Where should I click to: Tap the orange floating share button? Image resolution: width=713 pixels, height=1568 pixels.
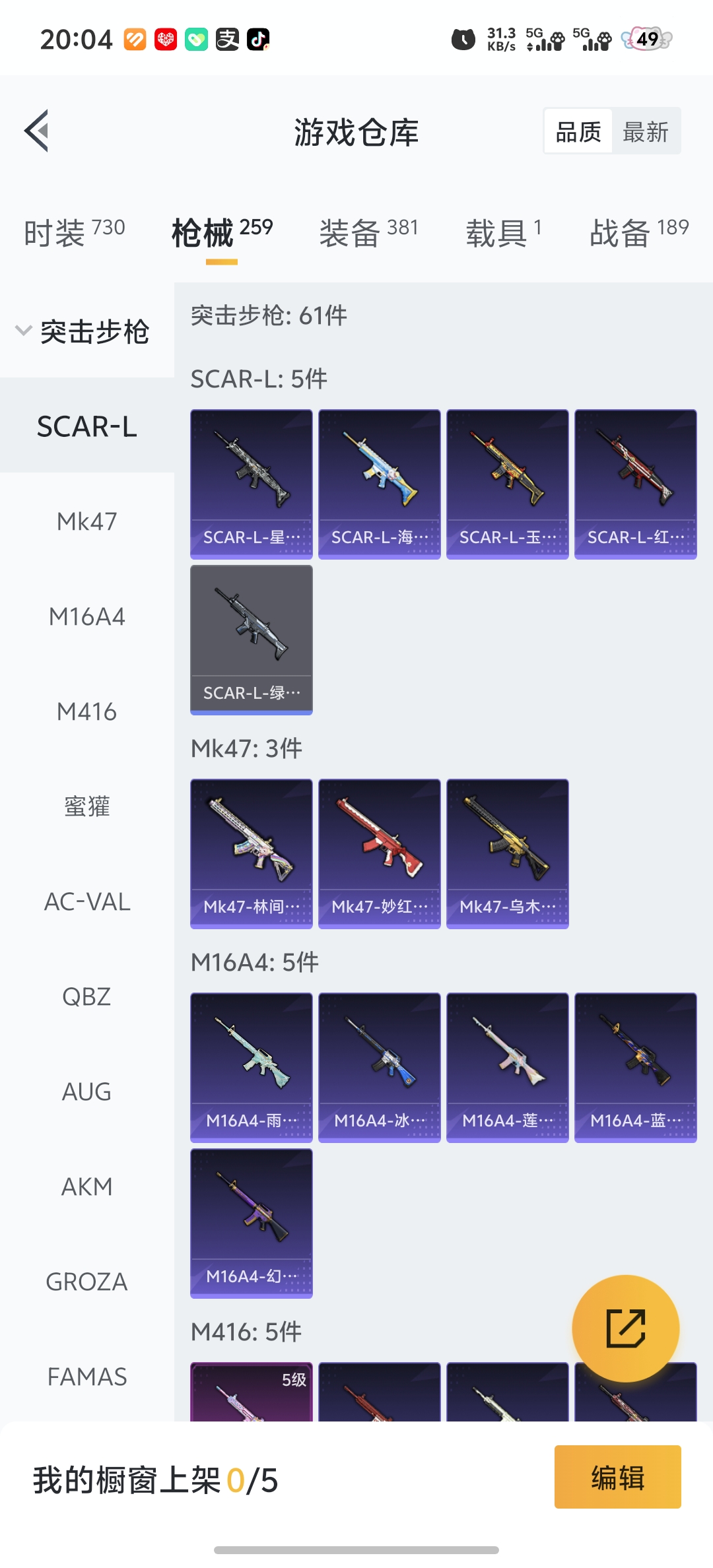click(x=625, y=1328)
